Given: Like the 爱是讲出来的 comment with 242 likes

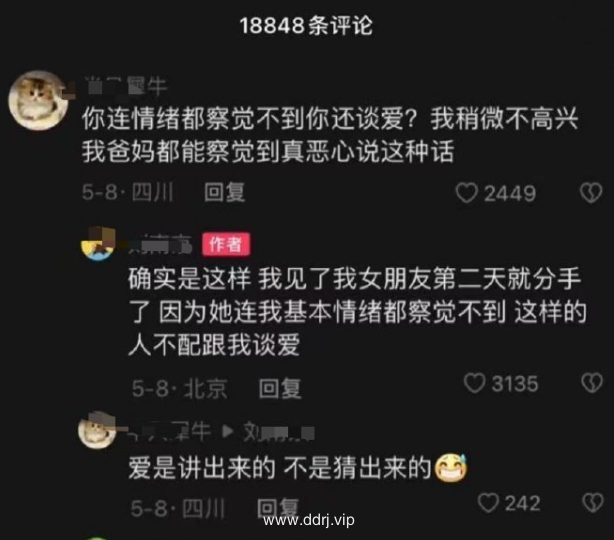Looking at the screenshot, I should 488,502.
